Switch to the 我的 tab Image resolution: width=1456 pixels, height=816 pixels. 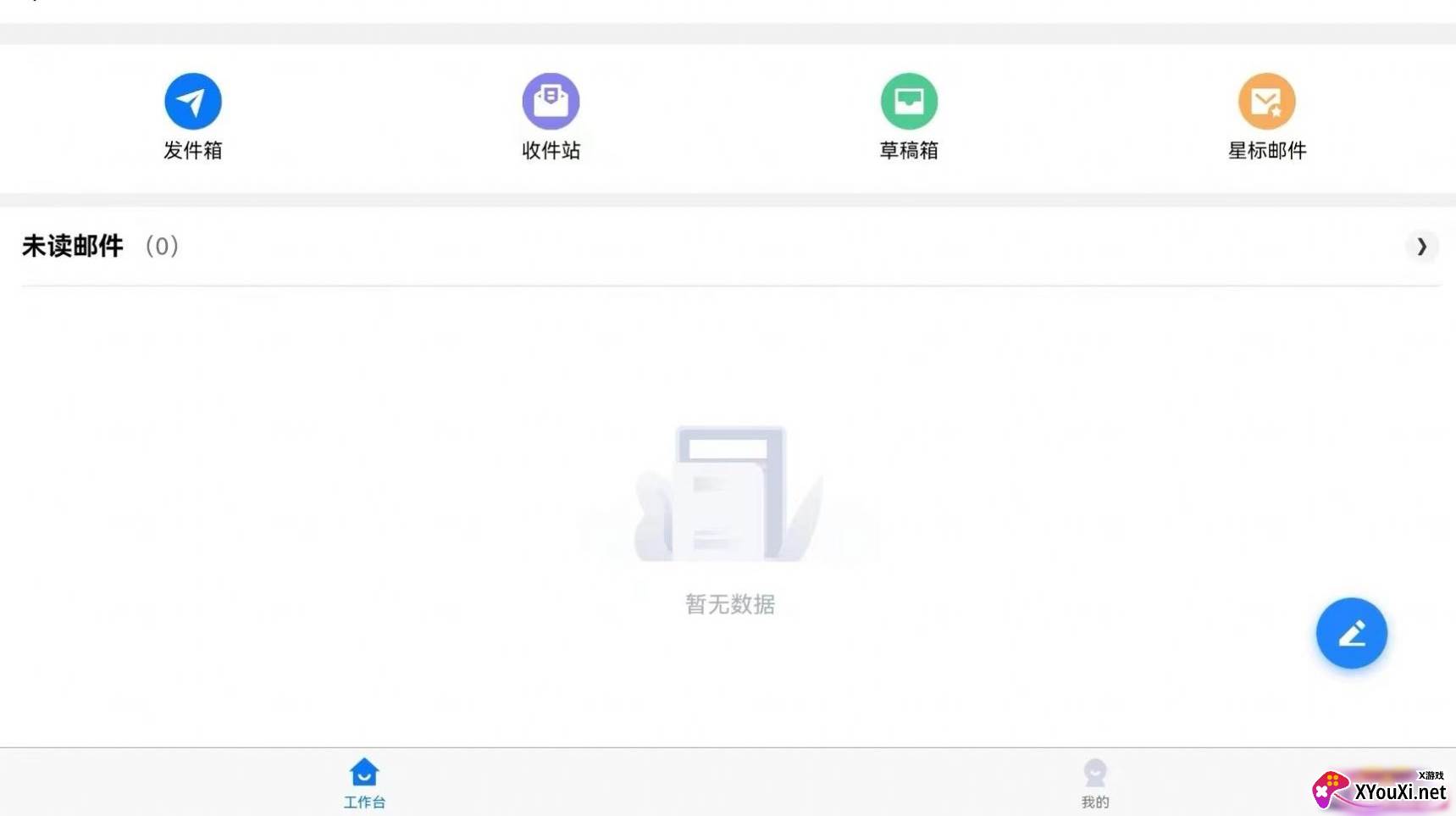click(1094, 783)
